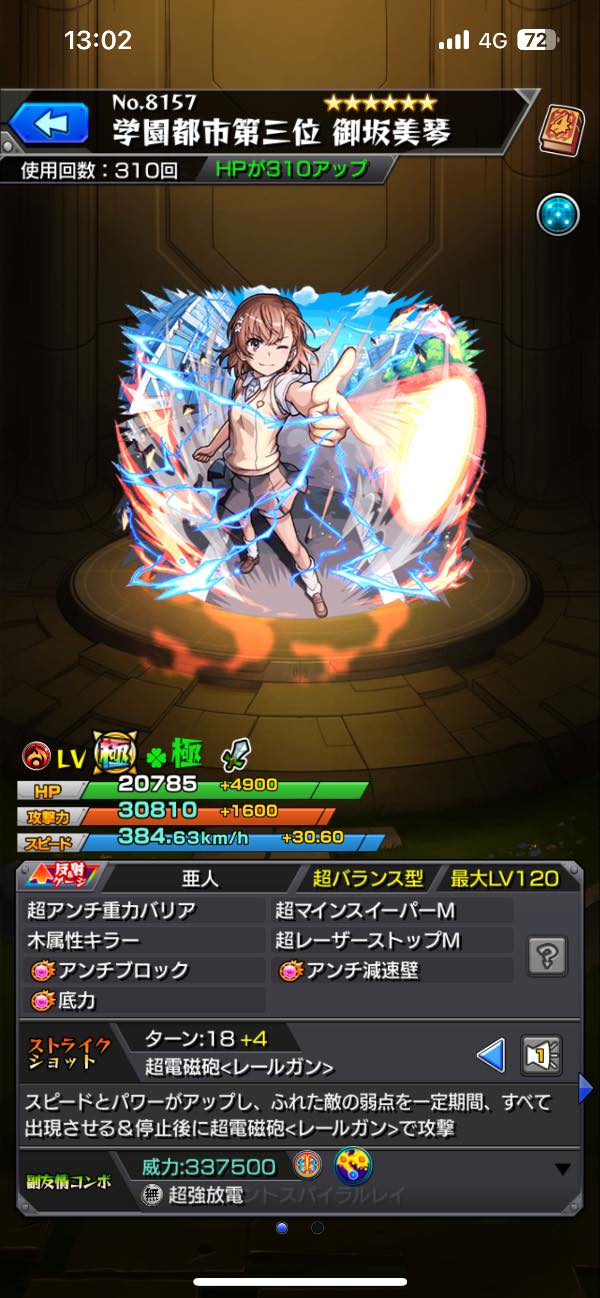Viewport: 600px width, 1298px height.
Task: Play the strike shot voice speaker button
Action: coord(542,1054)
